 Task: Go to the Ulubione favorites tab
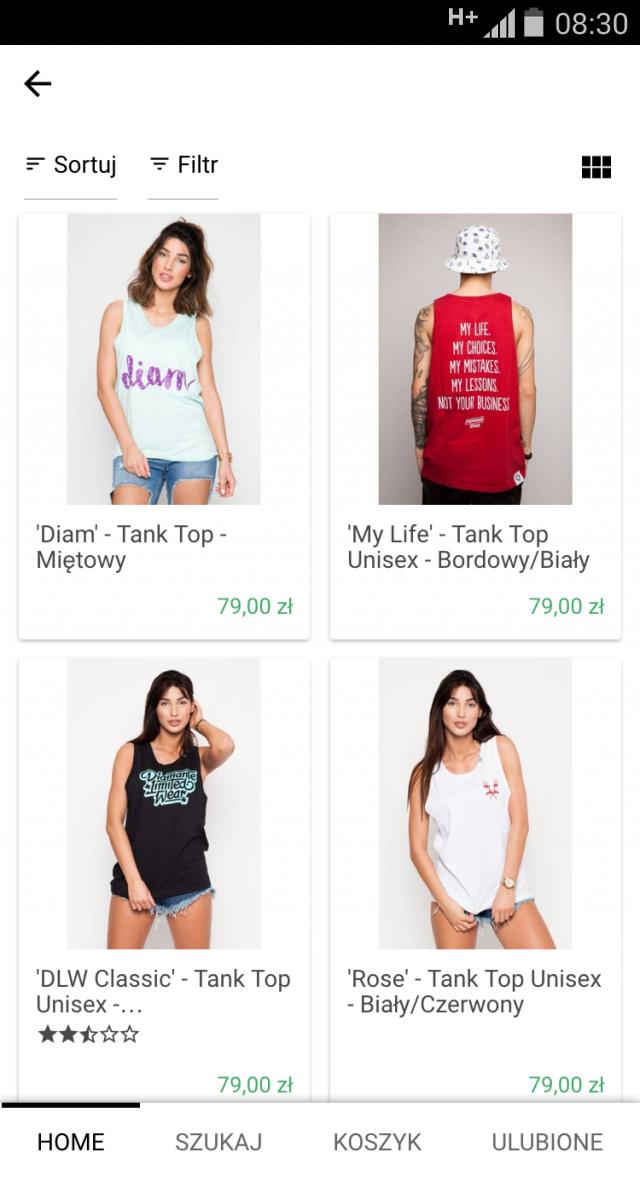[x=547, y=1142]
